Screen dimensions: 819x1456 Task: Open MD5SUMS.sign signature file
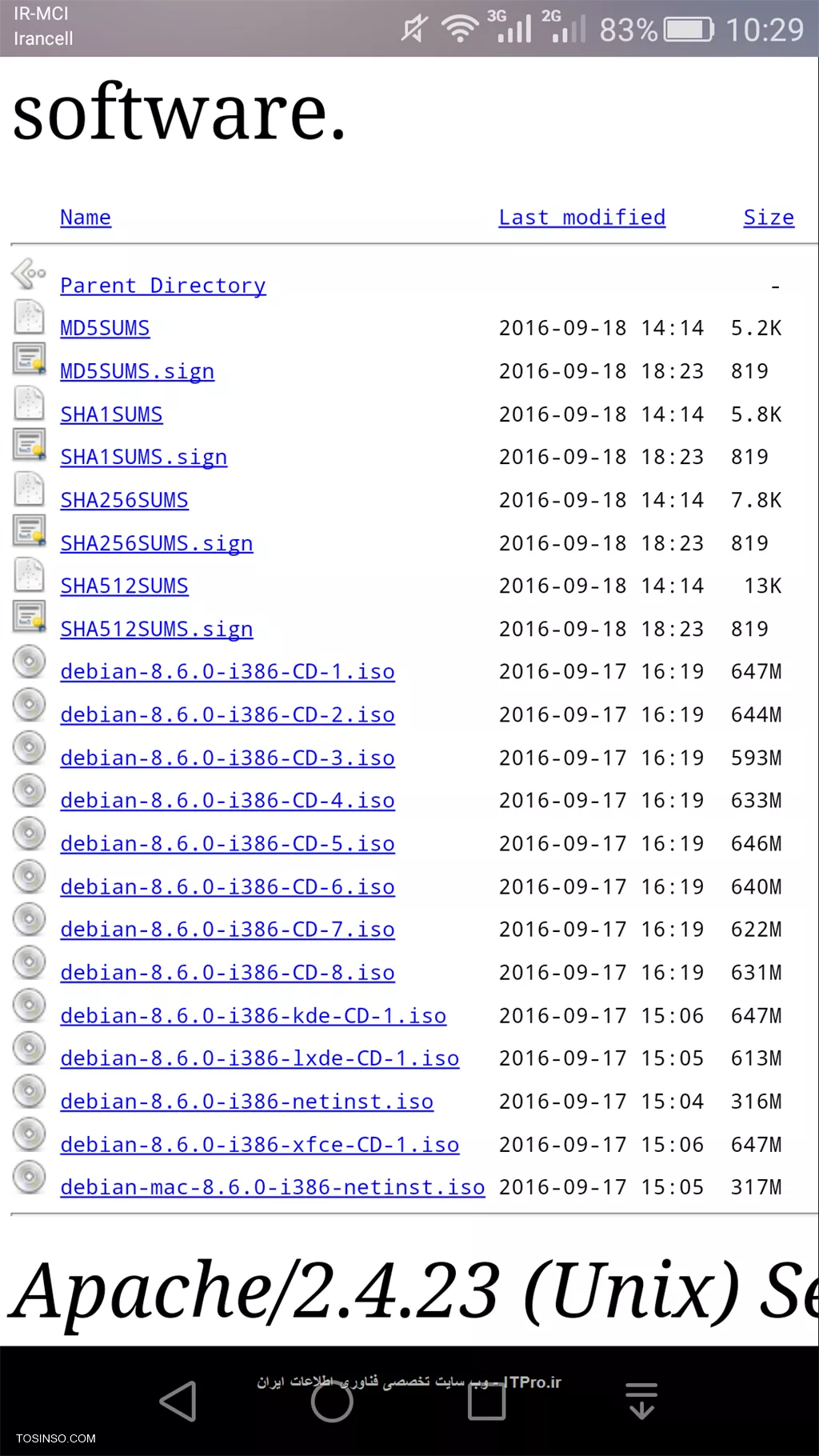click(138, 371)
